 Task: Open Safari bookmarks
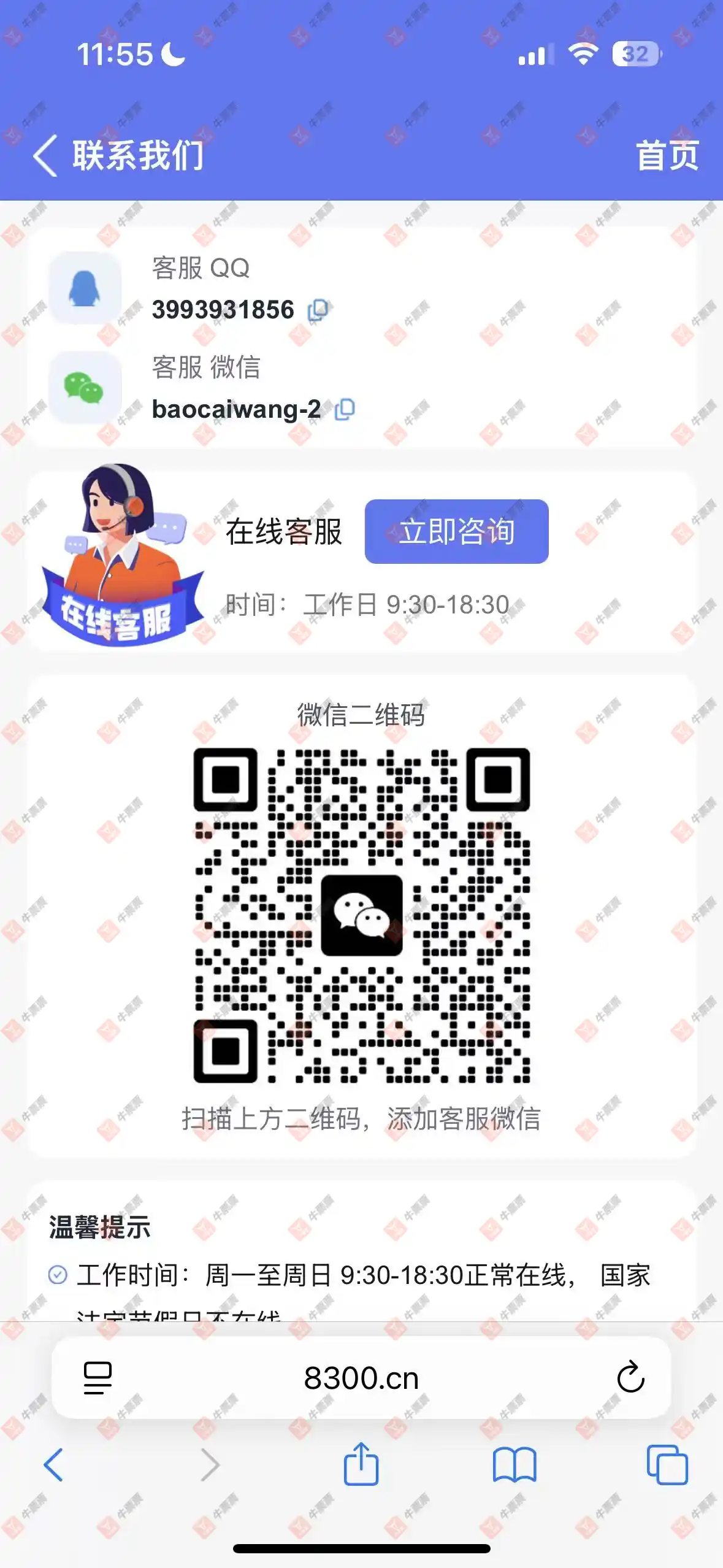point(515,1465)
